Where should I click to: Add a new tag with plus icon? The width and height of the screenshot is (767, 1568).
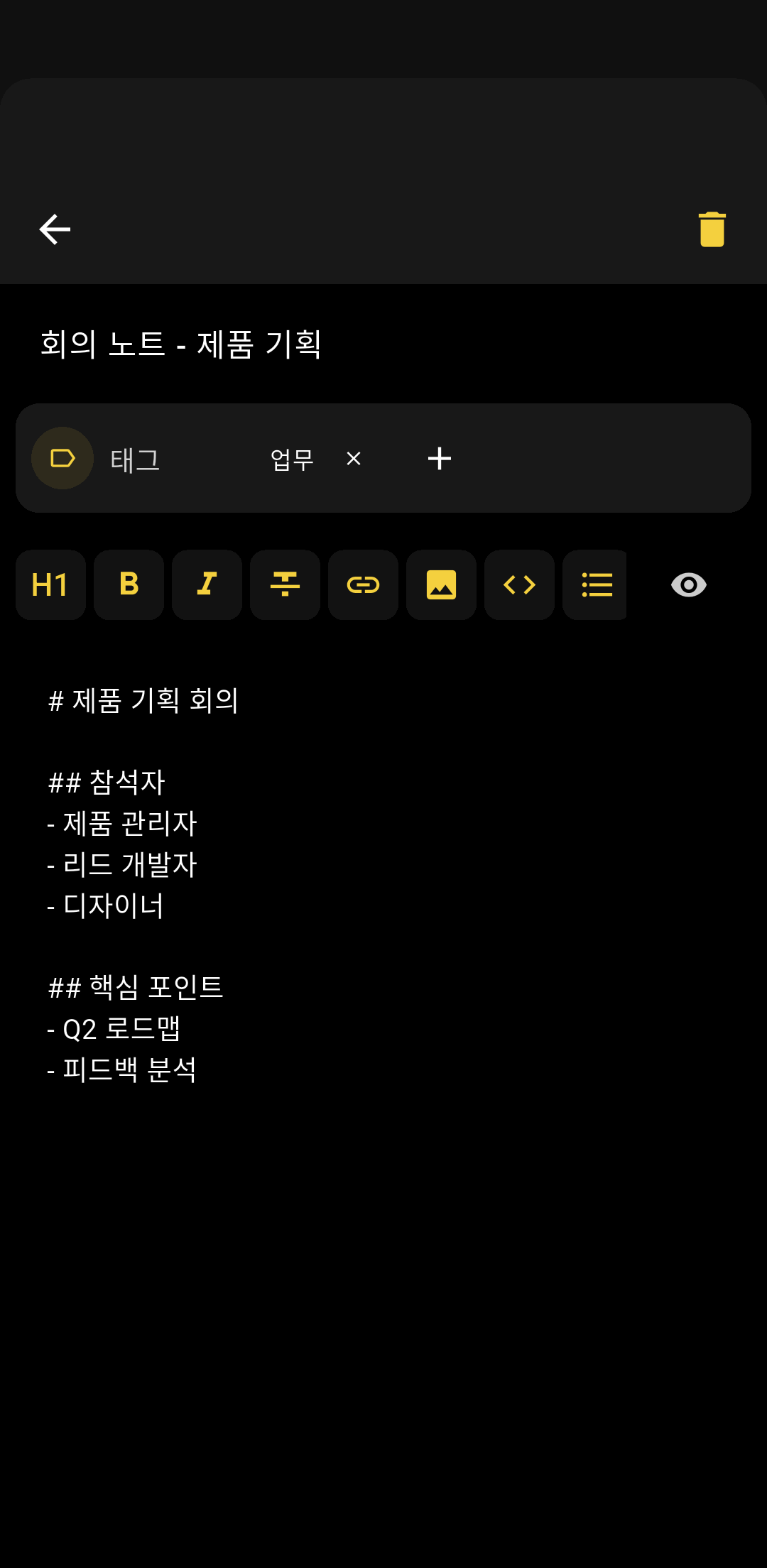pos(440,459)
